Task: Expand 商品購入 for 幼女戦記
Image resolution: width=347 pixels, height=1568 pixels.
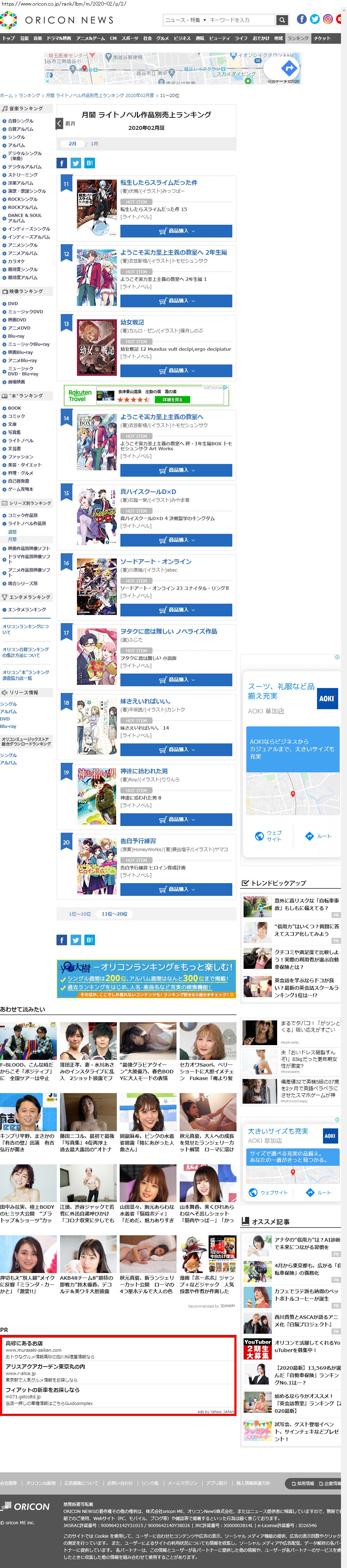Action: click(176, 371)
